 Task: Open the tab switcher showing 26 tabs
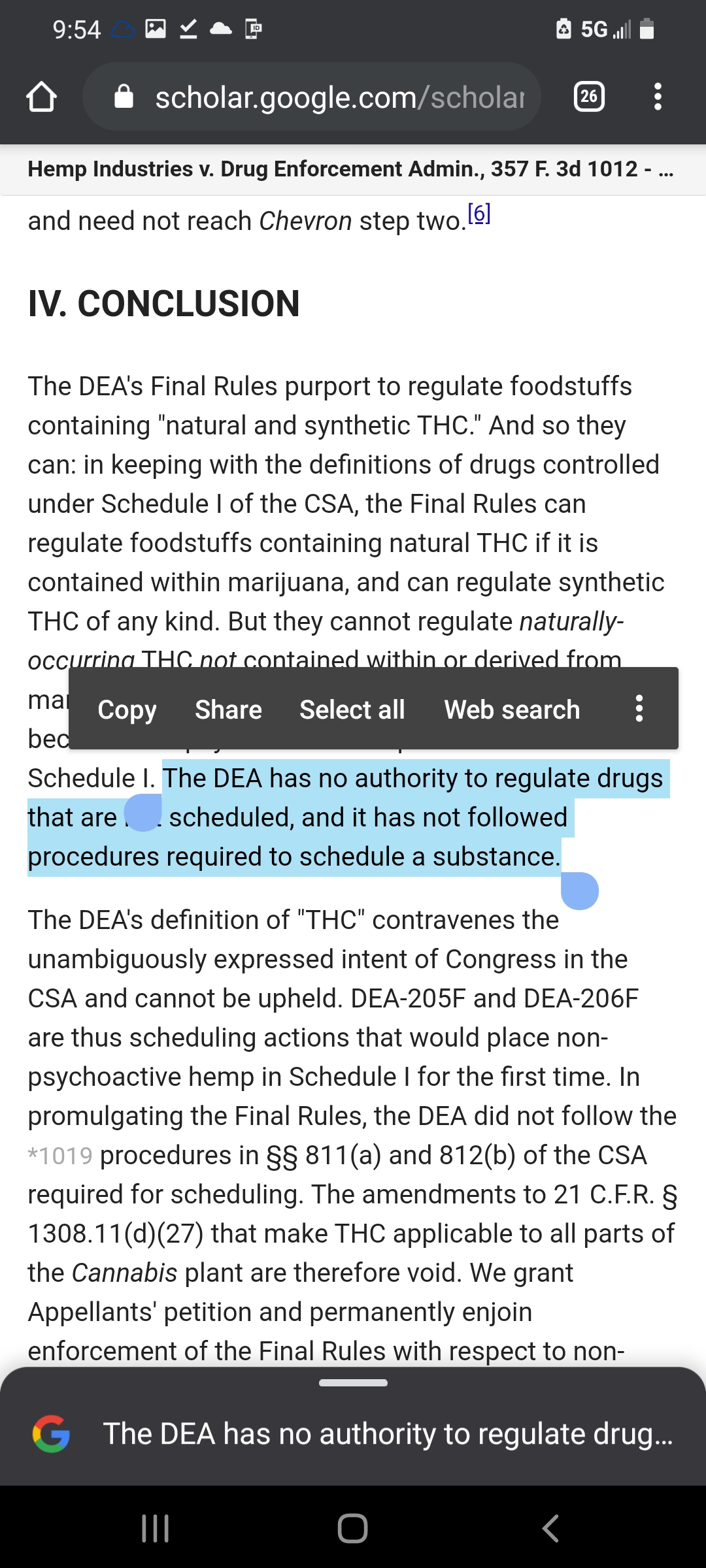589,97
